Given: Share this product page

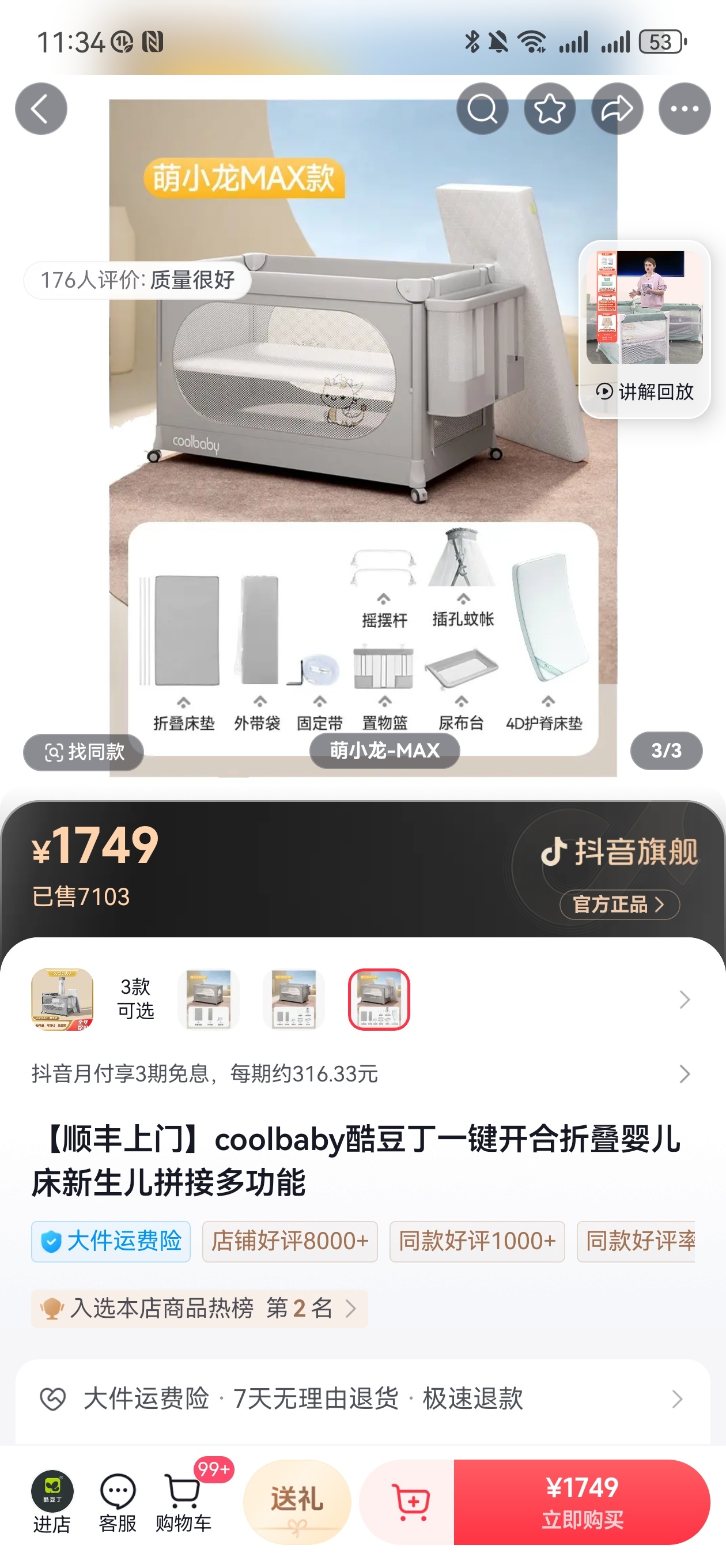Looking at the screenshot, I should click(x=617, y=109).
